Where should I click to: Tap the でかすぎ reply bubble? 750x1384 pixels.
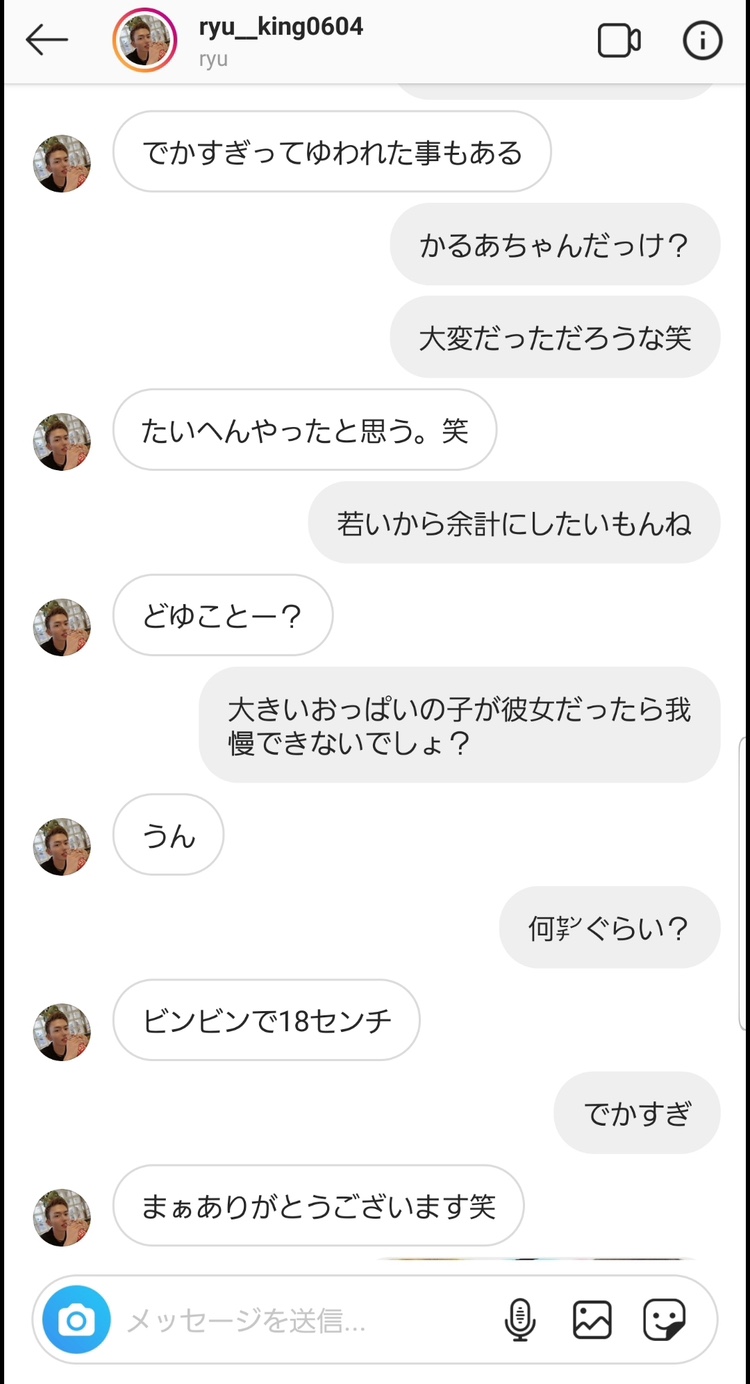(637, 1112)
